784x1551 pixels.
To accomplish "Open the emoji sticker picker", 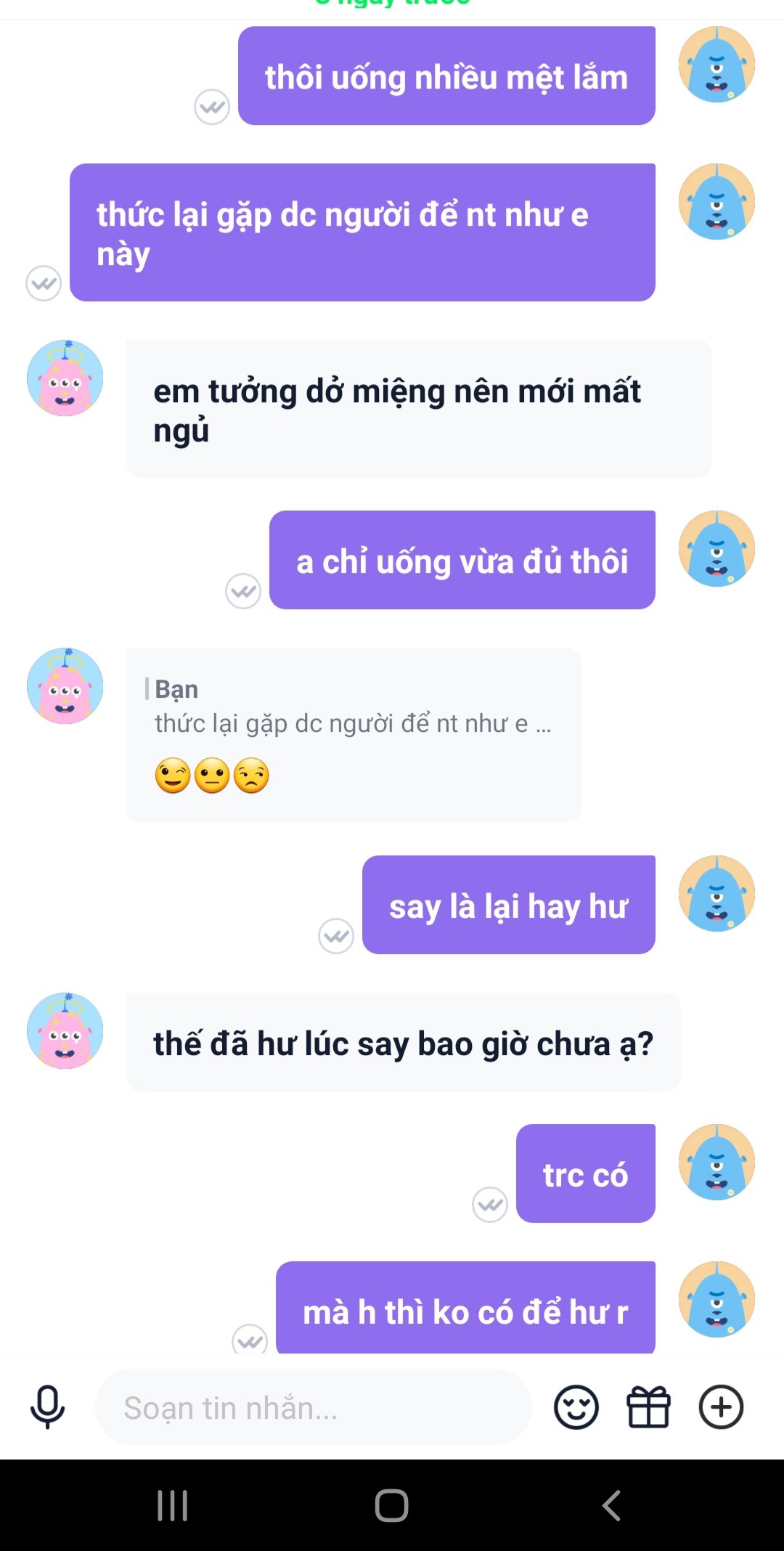I will pyautogui.click(x=576, y=1407).
